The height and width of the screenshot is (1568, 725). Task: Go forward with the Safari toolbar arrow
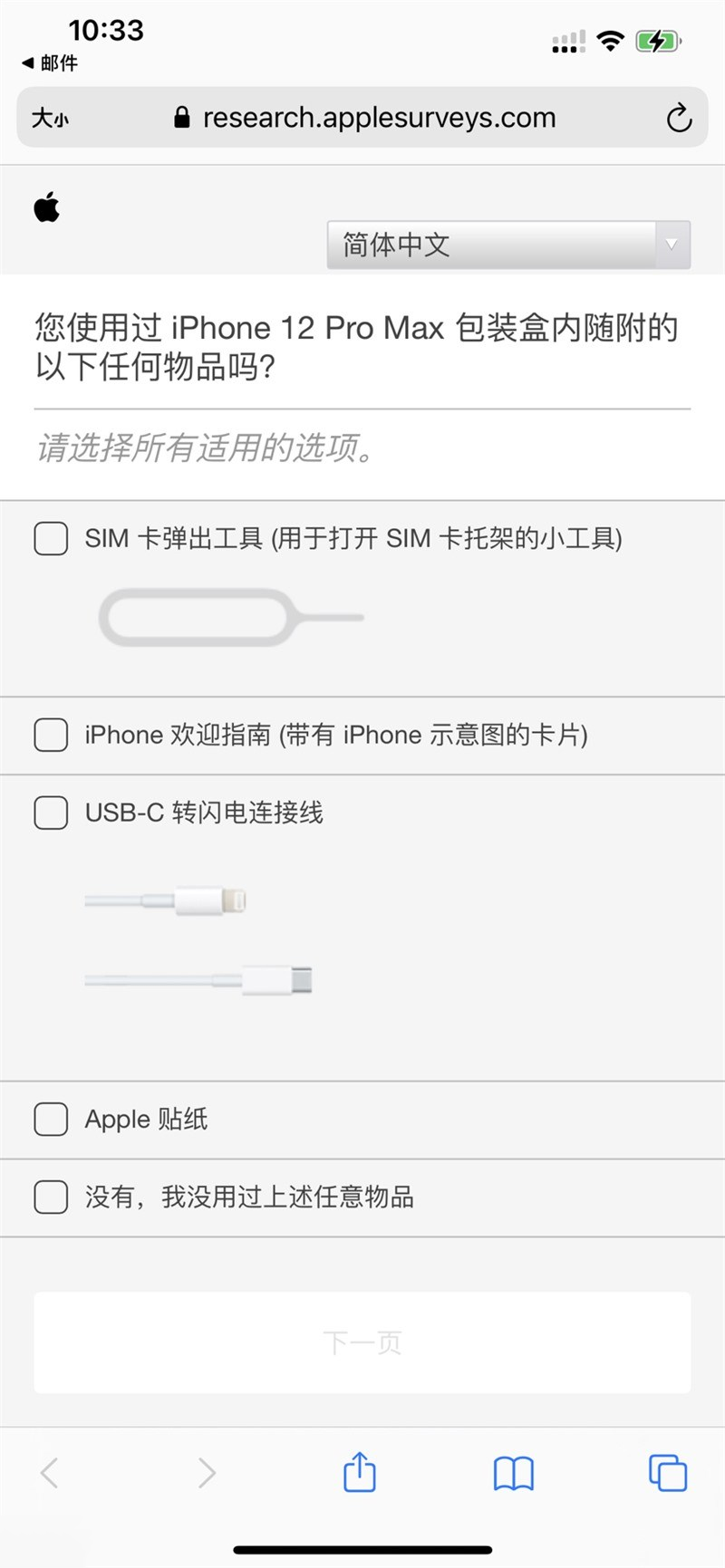pos(207,1473)
